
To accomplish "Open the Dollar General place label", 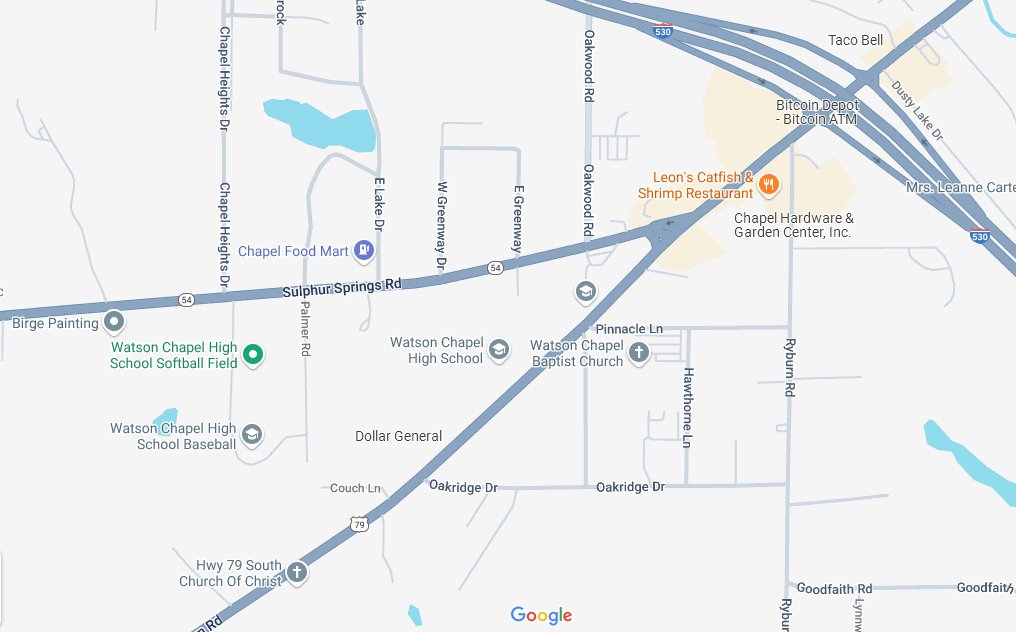I will (x=398, y=436).
